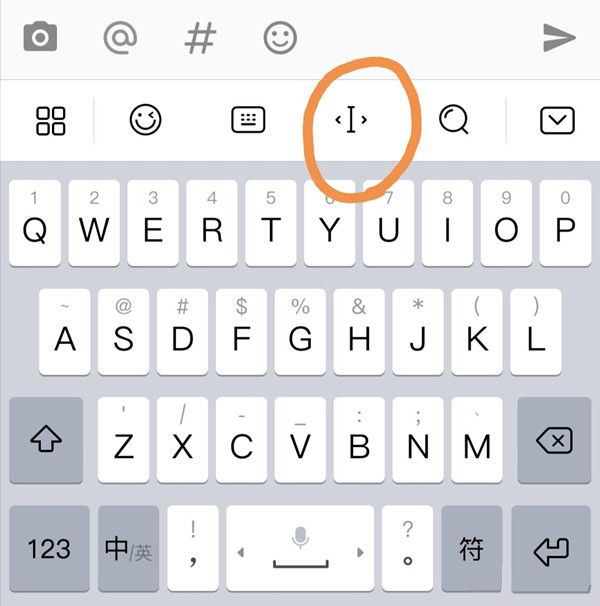
Task: Open the winking sticker face panel
Action: [x=146, y=120]
